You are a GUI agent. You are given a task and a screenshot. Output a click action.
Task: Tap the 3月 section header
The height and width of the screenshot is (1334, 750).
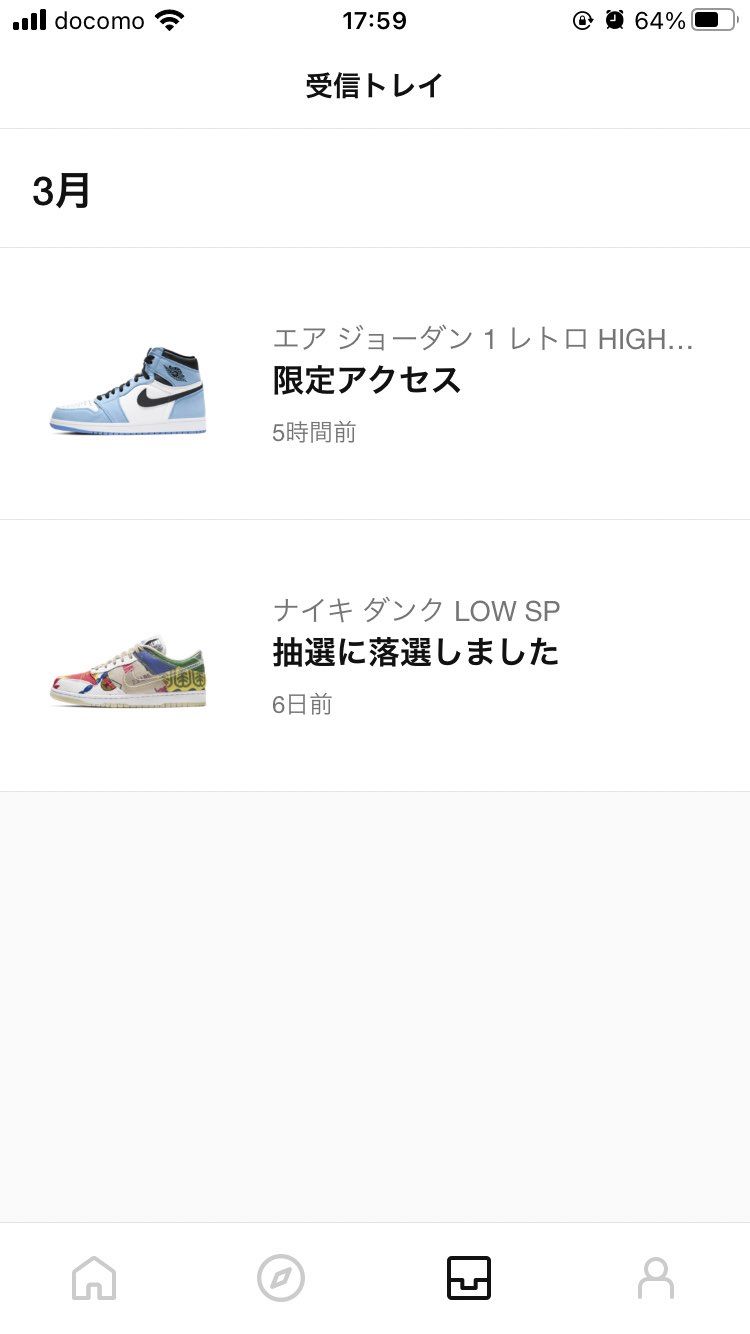point(60,188)
